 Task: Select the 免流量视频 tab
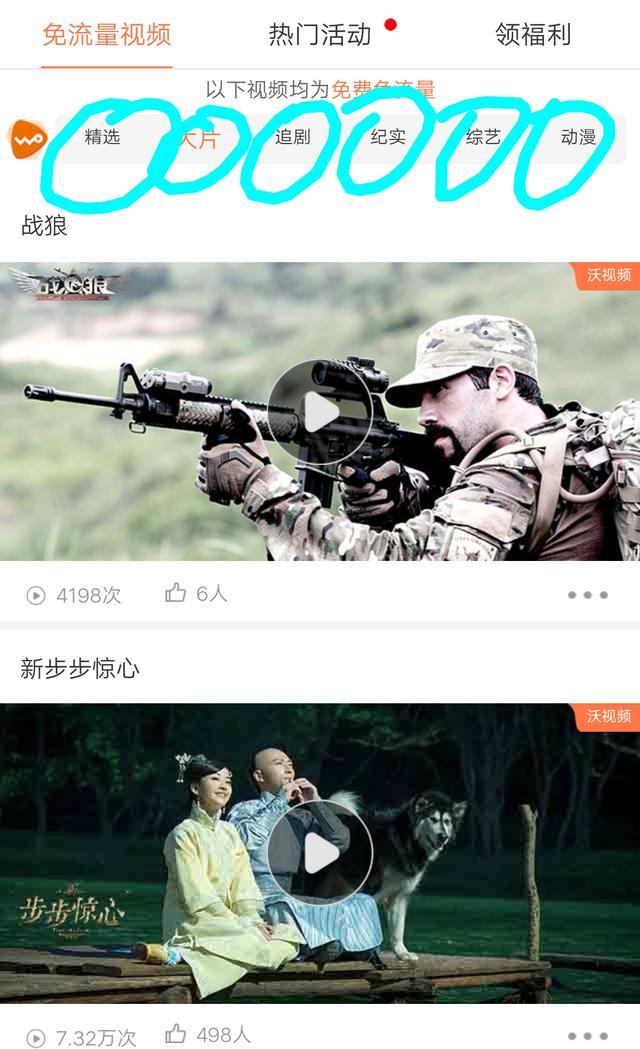pyautogui.click(x=107, y=35)
